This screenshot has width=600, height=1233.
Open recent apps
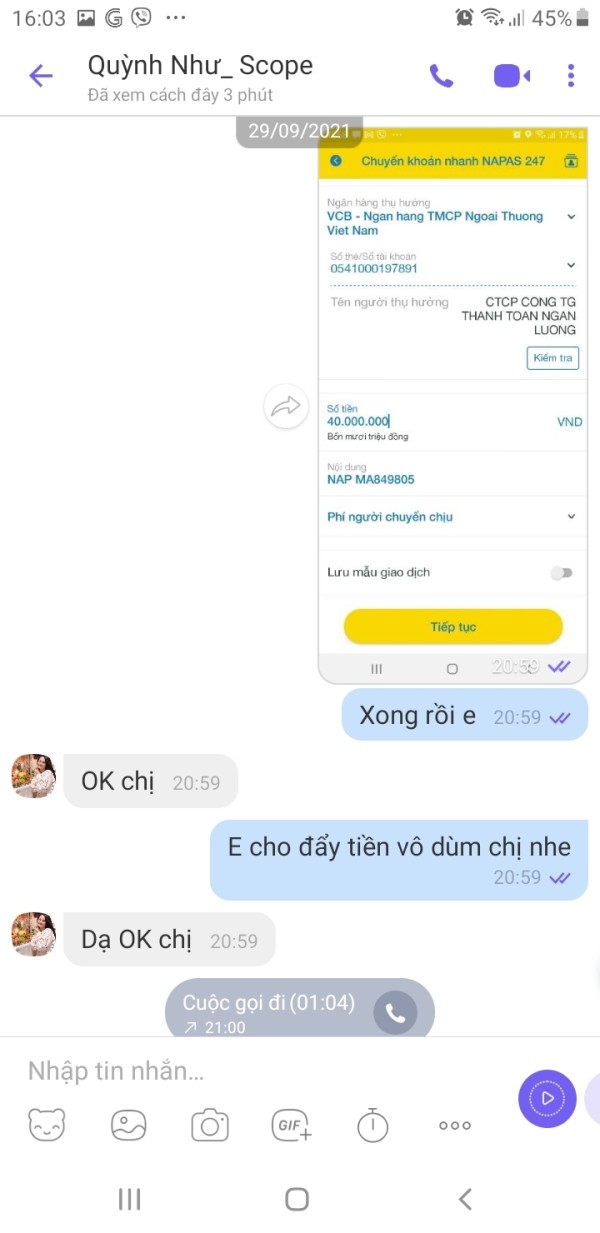point(129,1199)
